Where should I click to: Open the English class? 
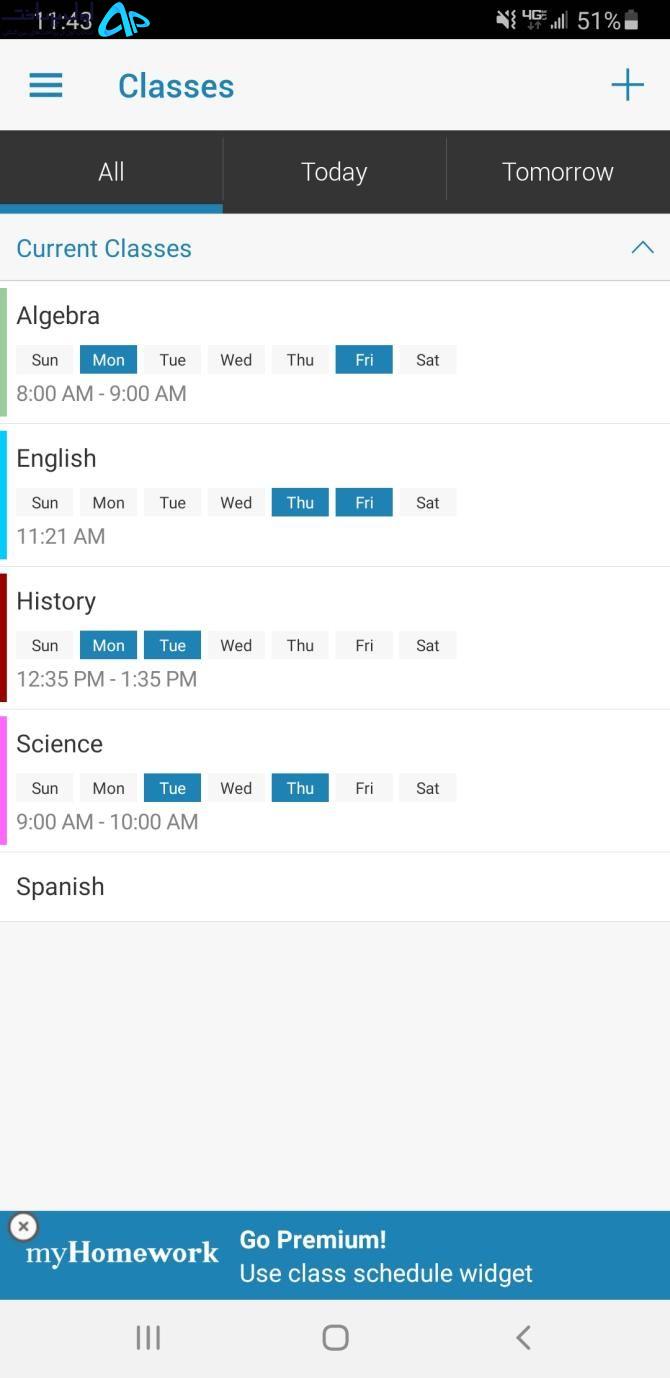tap(335, 495)
